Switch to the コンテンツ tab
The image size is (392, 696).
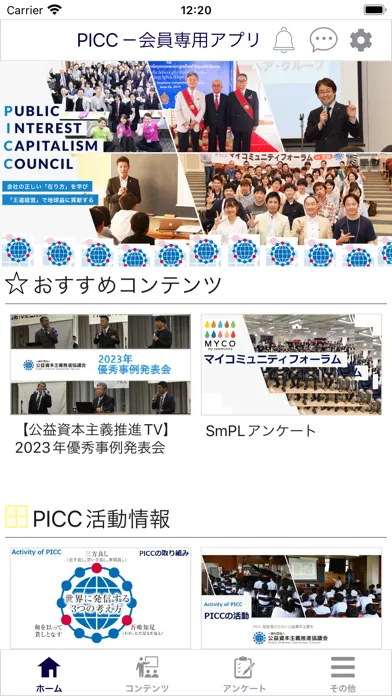[x=147, y=674]
